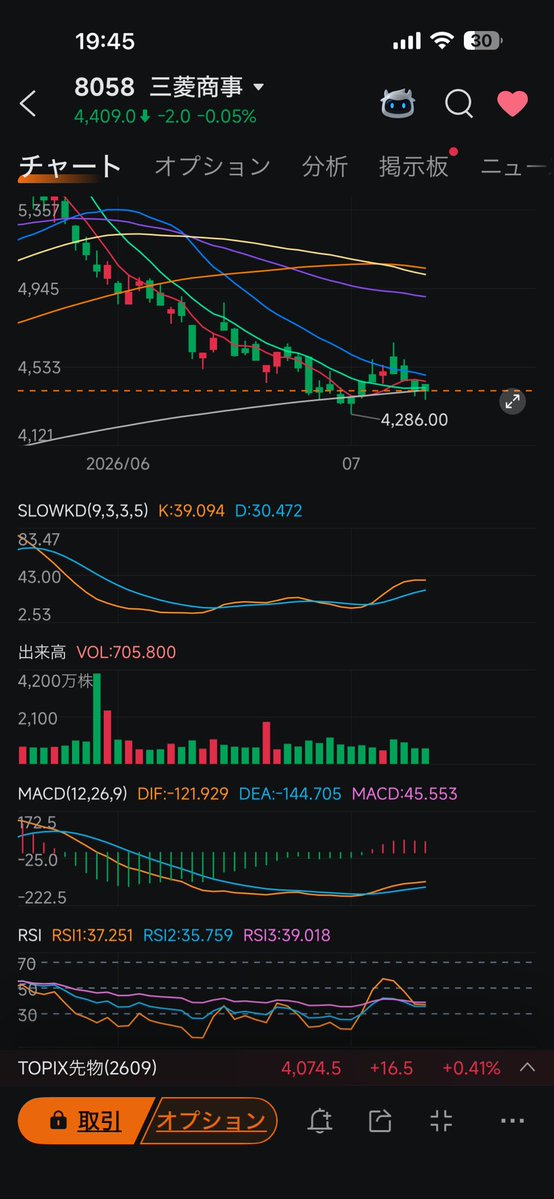The width and height of the screenshot is (554, 1199).
Task: Go back using the top-left arrow
Action: (x=28, y=103)
